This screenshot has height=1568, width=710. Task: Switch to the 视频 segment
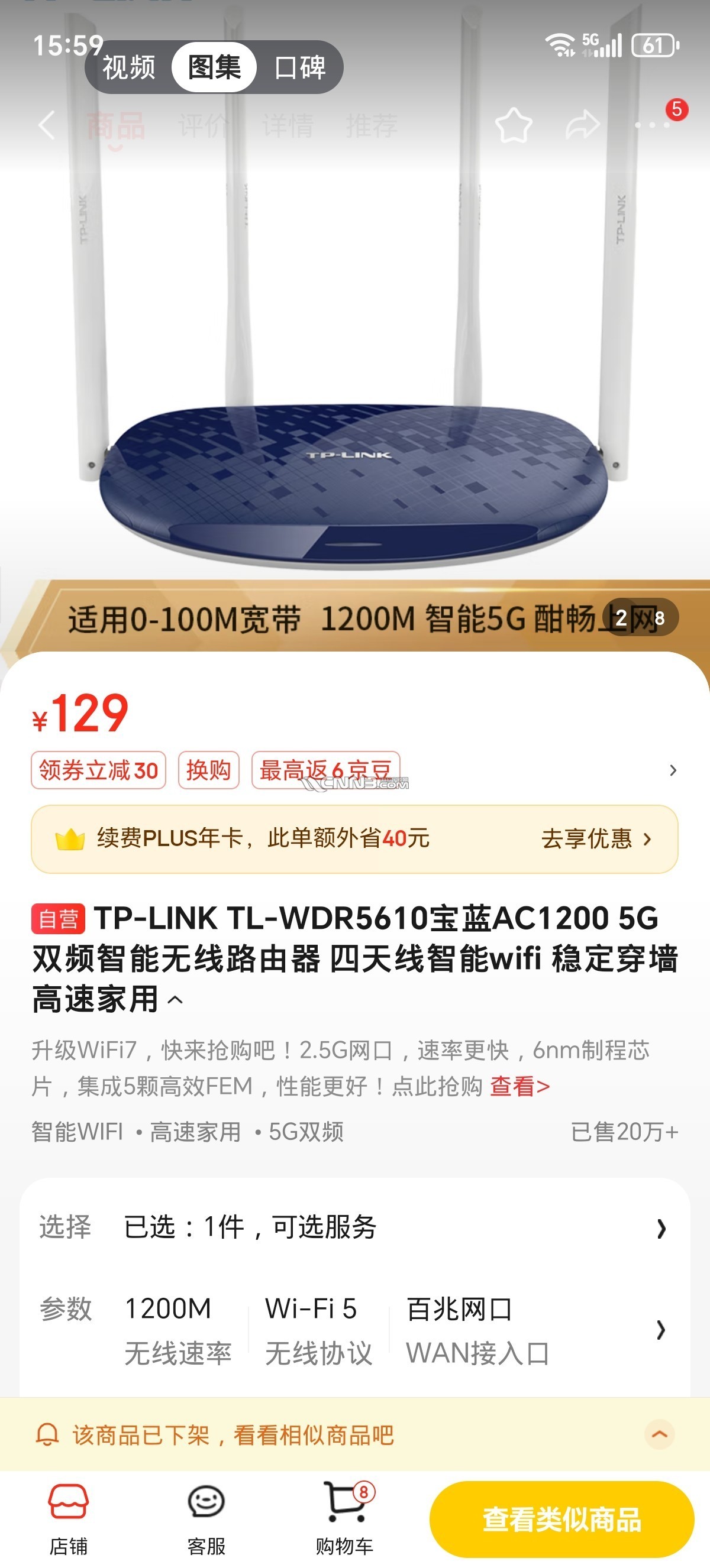(x=129, y=67)
